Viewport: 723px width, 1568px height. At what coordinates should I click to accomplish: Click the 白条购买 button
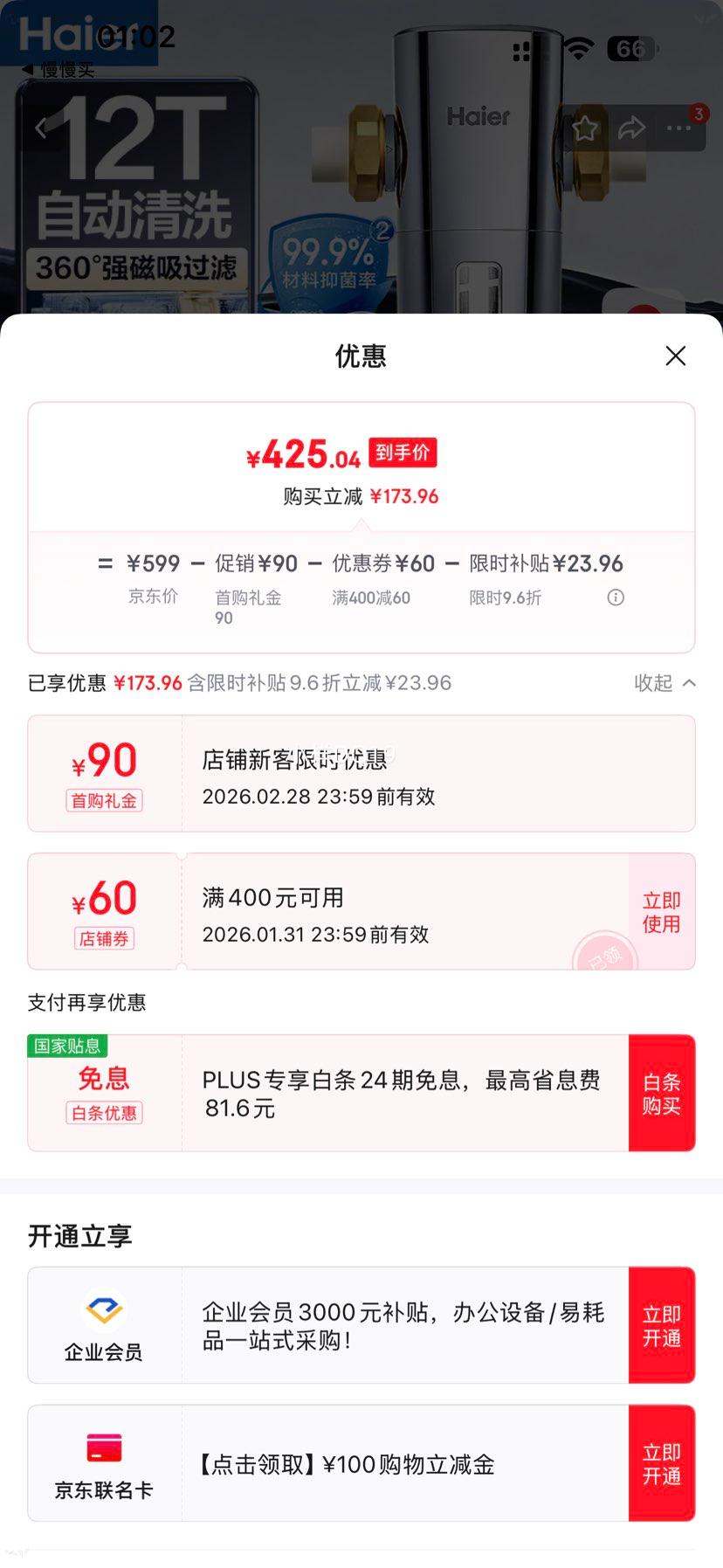coord(661,1091)
